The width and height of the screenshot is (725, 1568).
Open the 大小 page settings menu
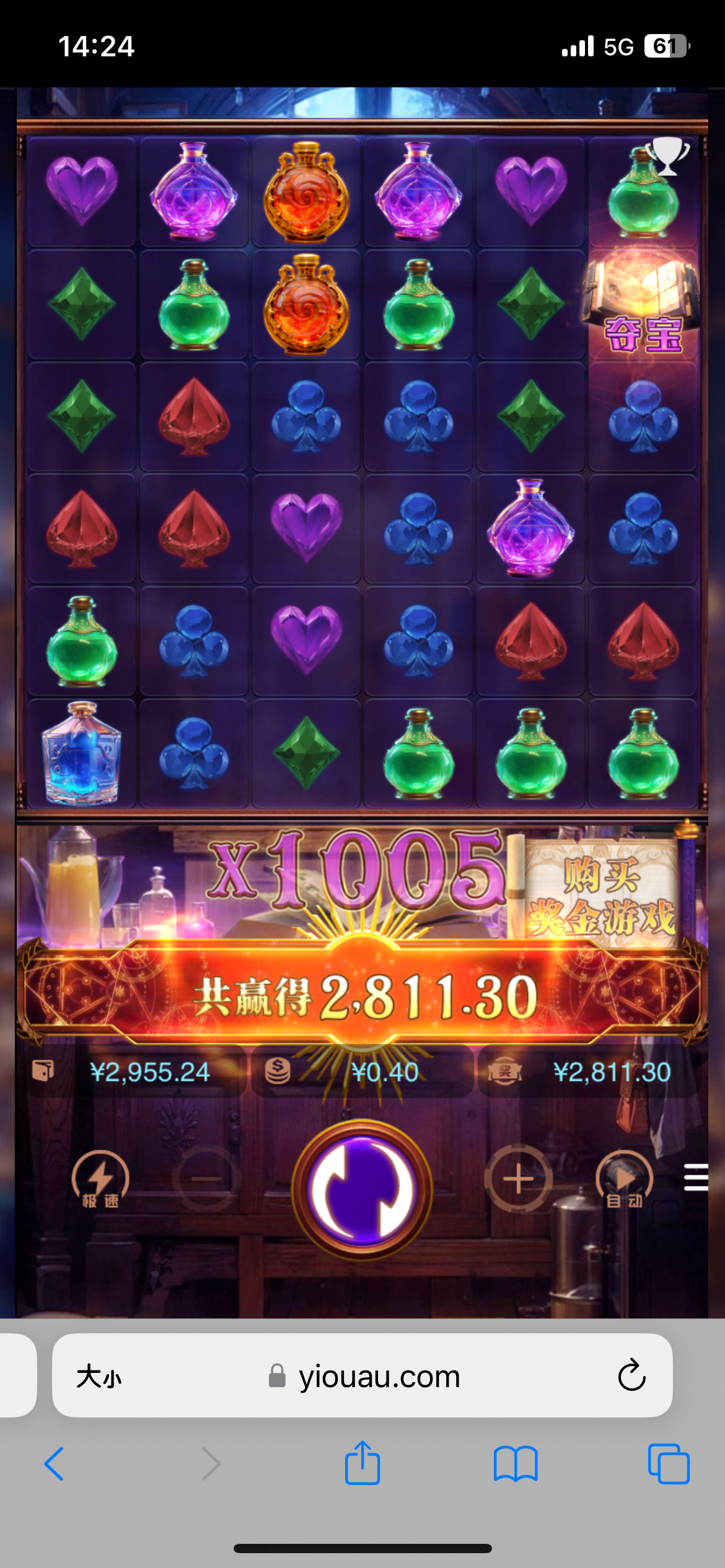(x=99, y=1377)
